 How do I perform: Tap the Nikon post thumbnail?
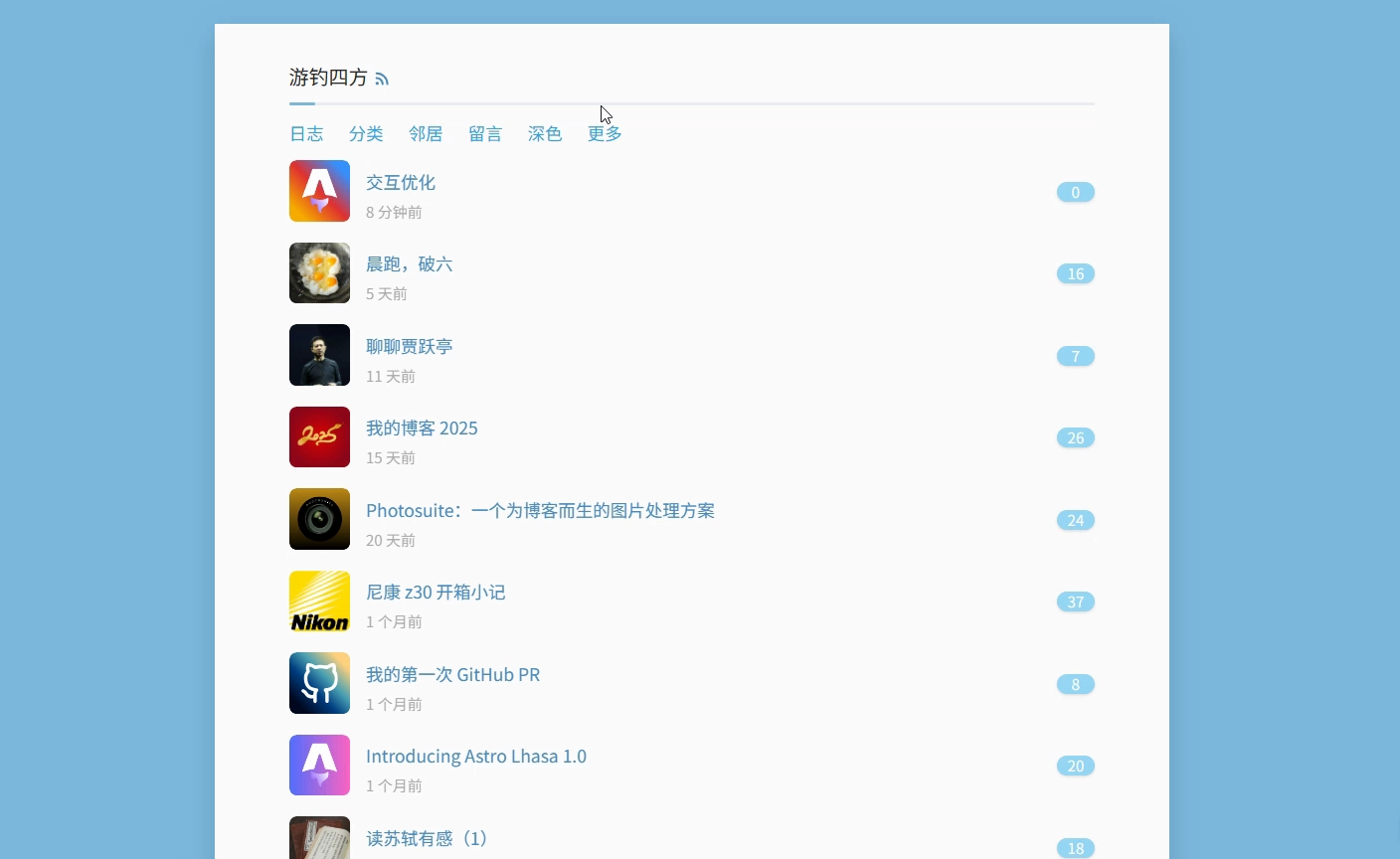[x=319, y=601]
